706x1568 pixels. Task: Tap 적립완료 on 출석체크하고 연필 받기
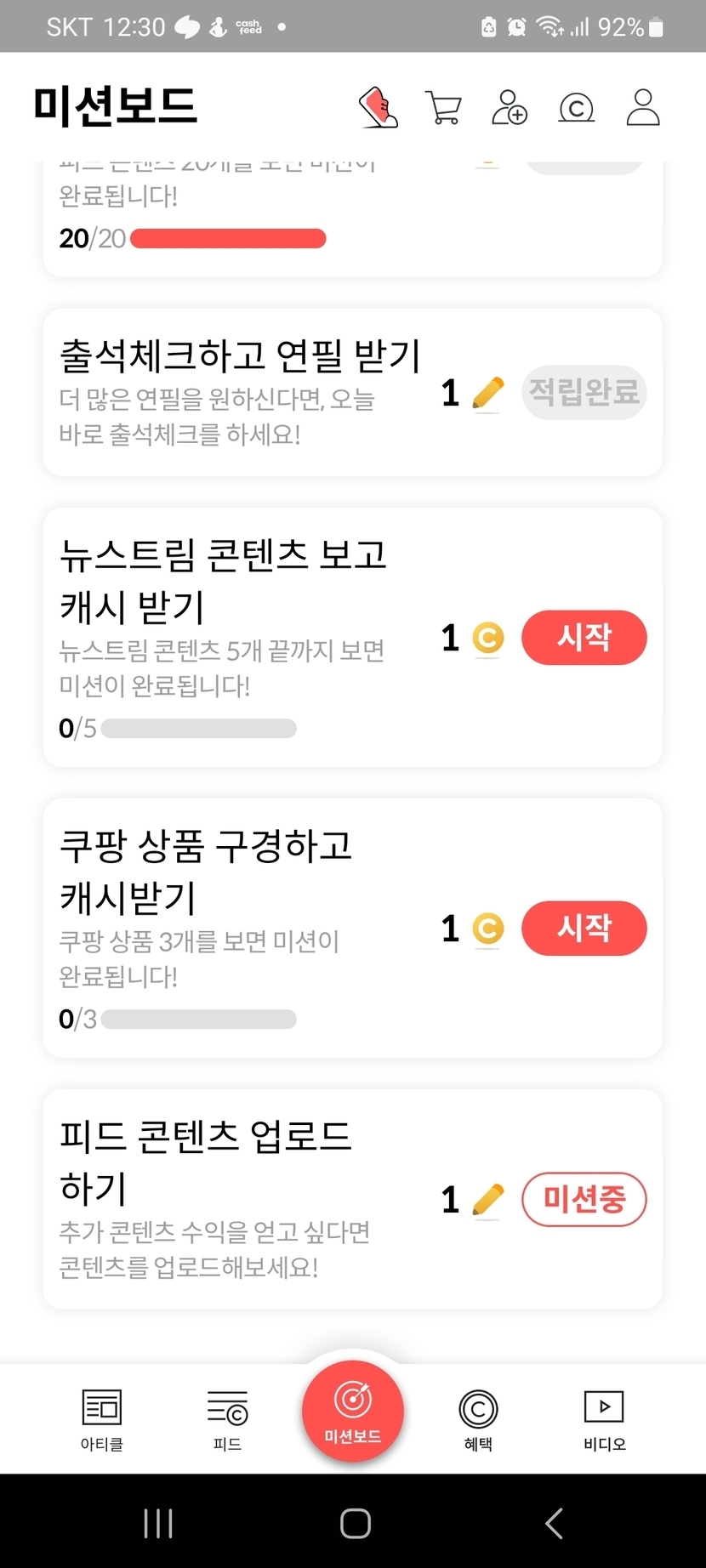point(584,392)
